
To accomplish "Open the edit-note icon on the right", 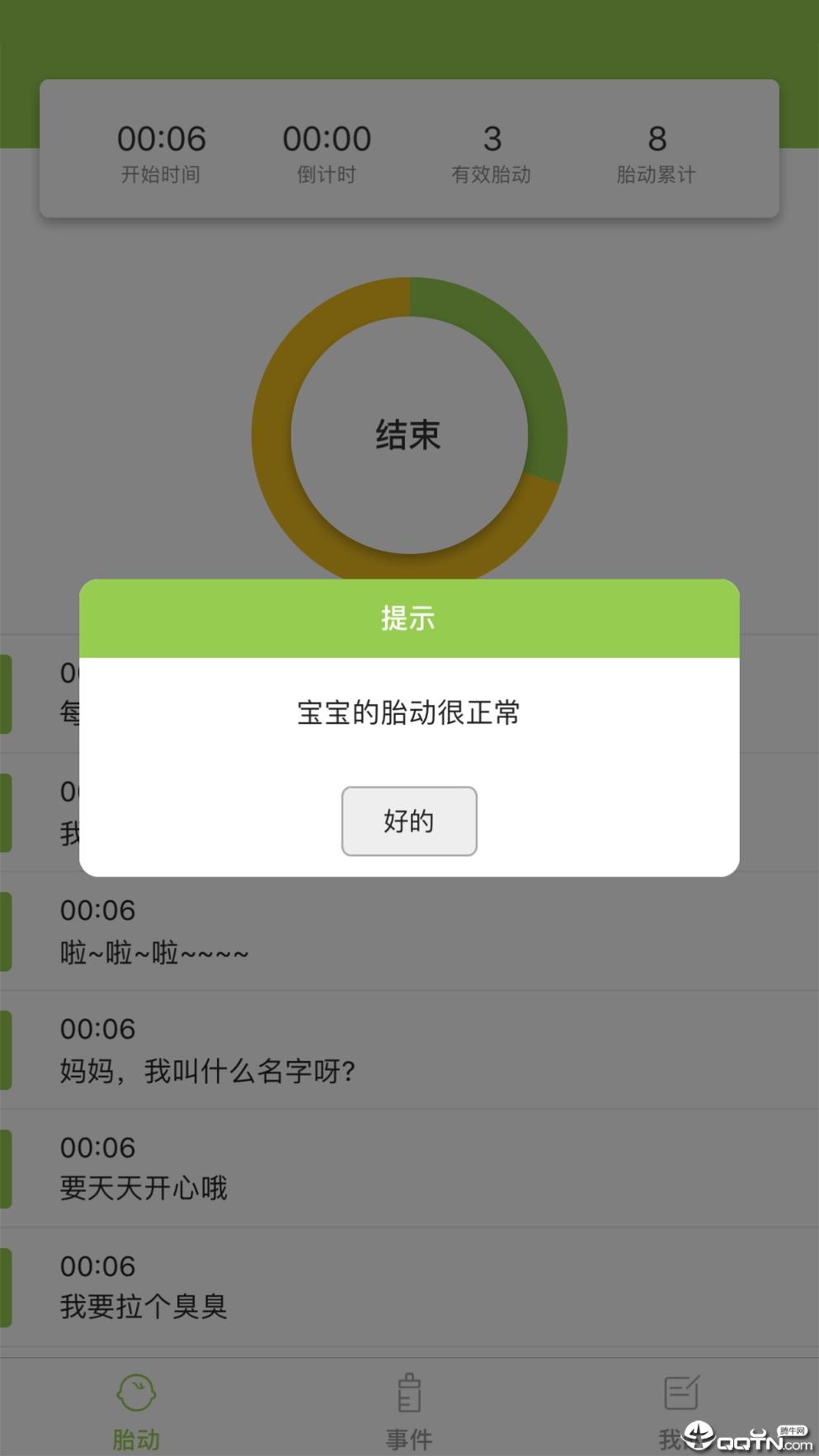I will click(x=681, y=1393).
